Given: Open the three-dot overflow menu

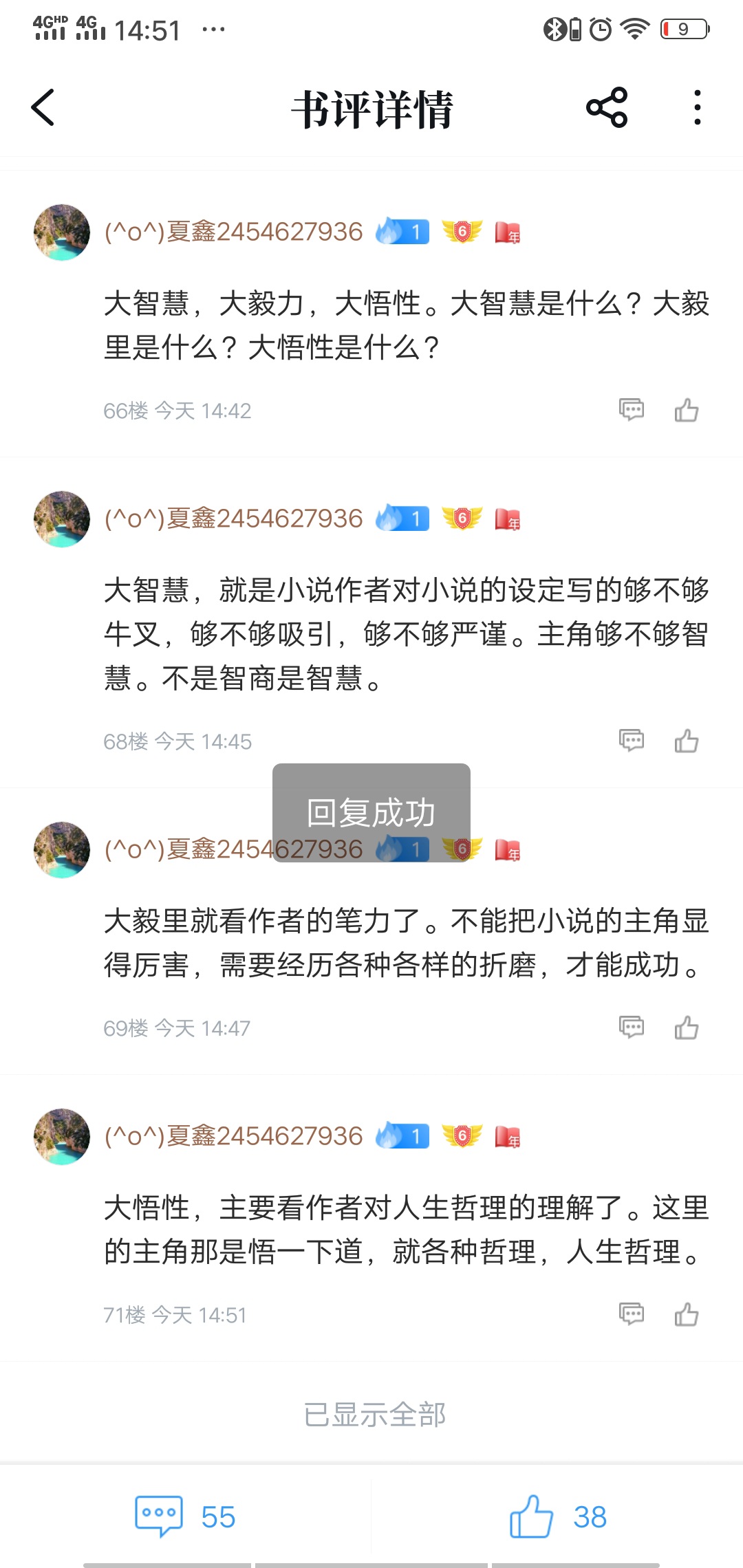Looking at the screenshot, I should coord(698,108).
